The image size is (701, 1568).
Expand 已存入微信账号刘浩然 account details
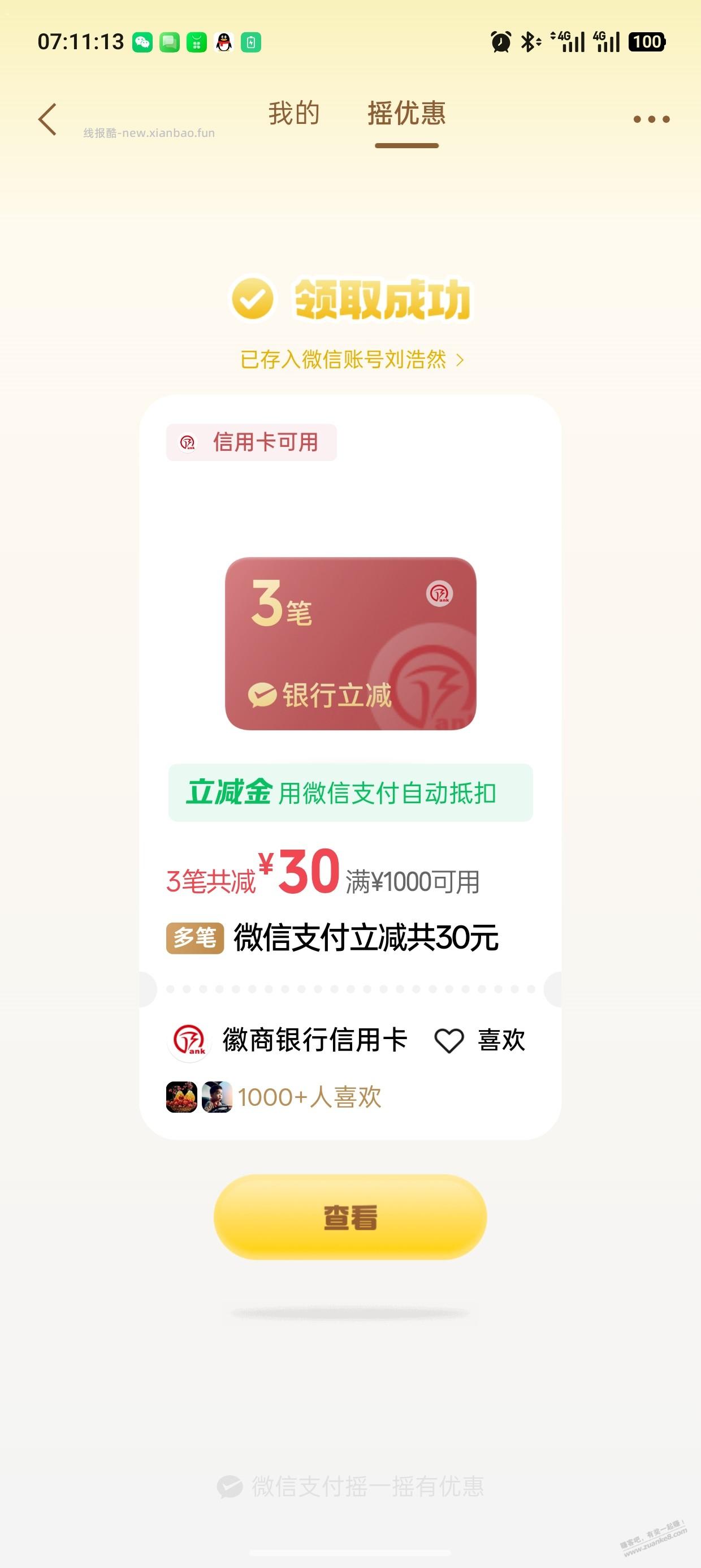[350, 360]
